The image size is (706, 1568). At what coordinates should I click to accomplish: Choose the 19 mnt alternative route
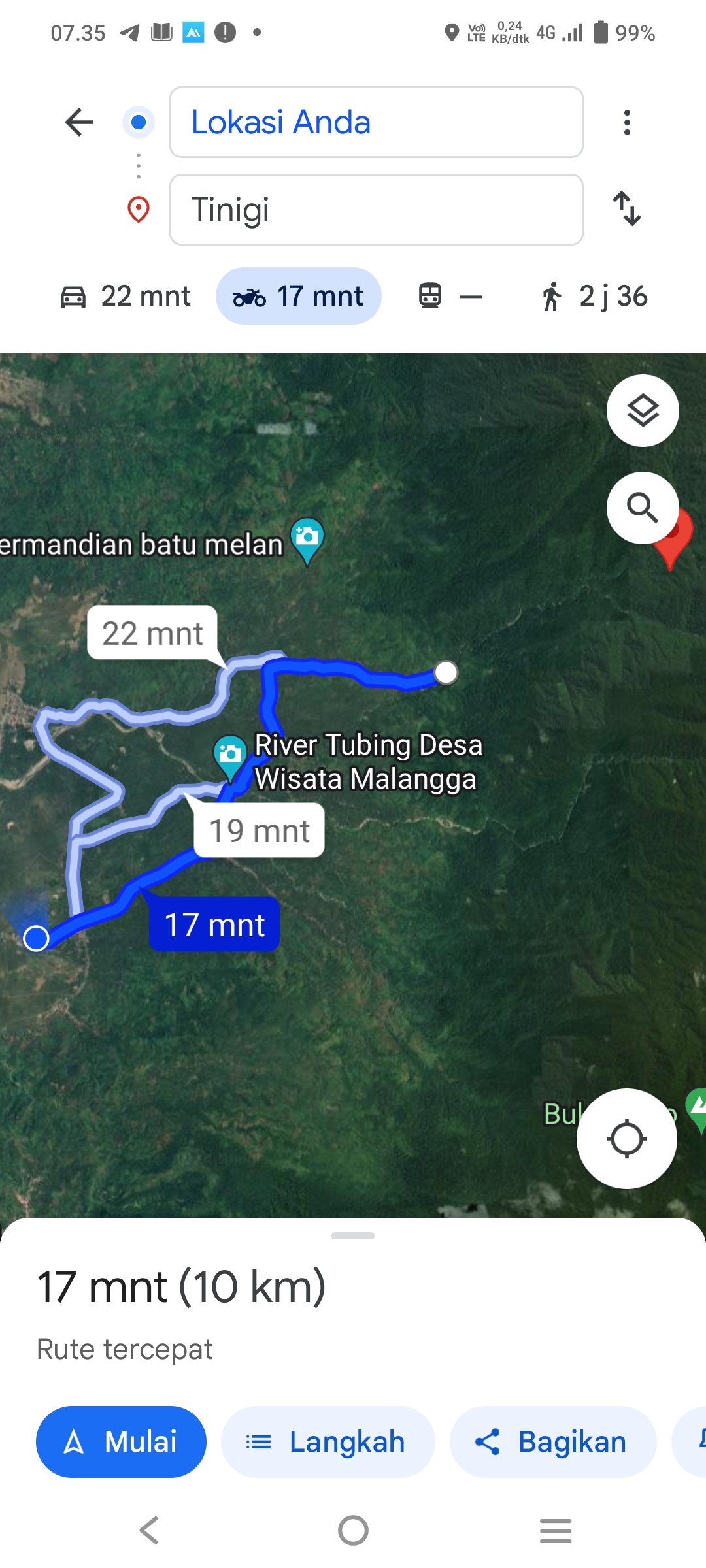pos(260,830)
